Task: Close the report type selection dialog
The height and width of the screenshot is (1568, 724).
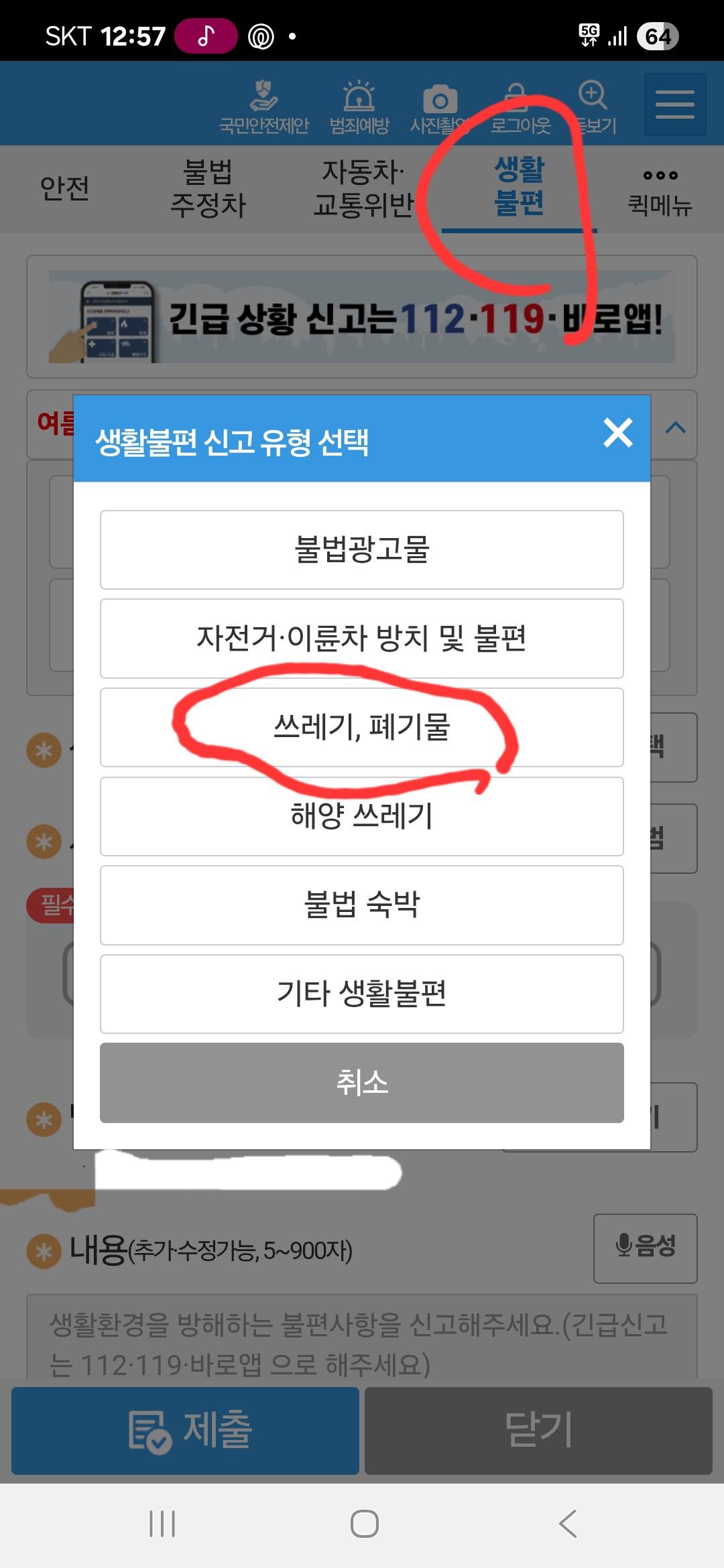Action: [x=617, y=433]
